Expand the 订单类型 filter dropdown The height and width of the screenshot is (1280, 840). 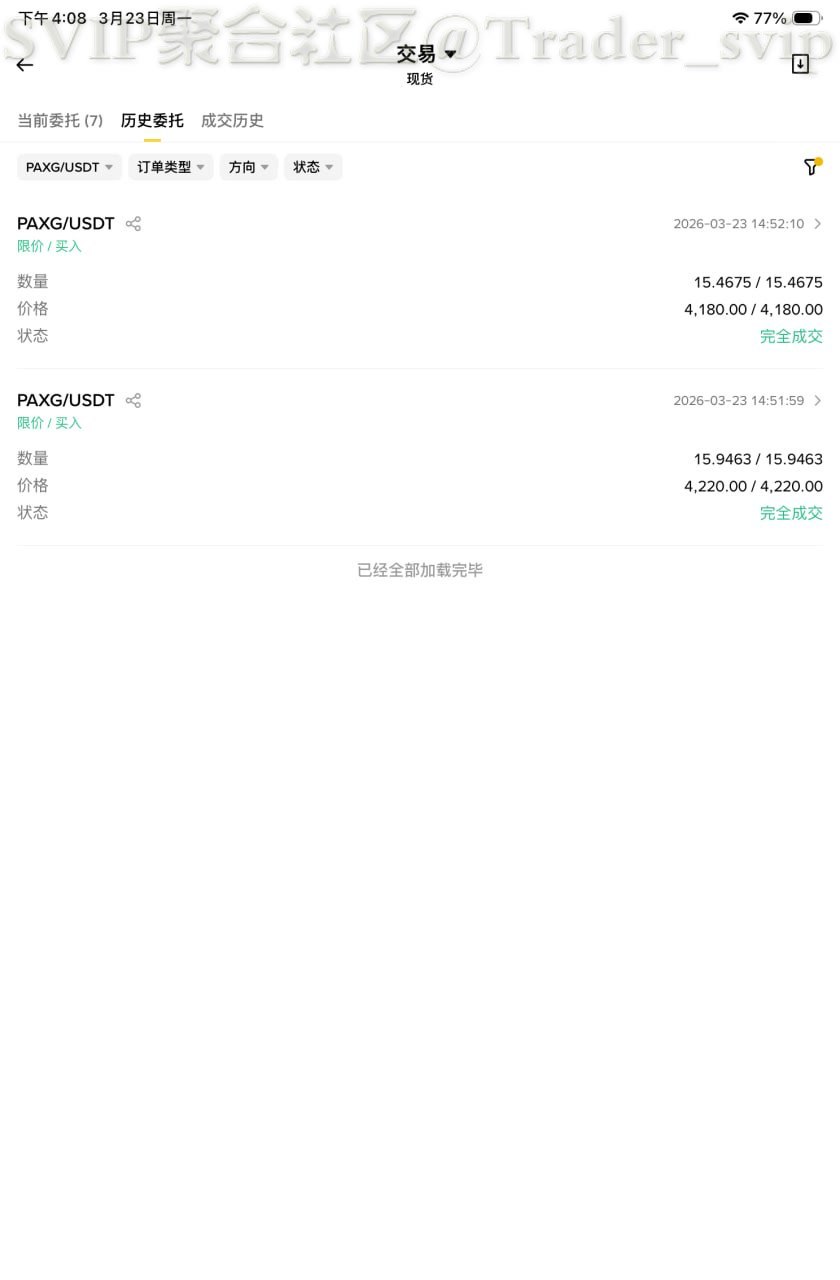(171, 167)
